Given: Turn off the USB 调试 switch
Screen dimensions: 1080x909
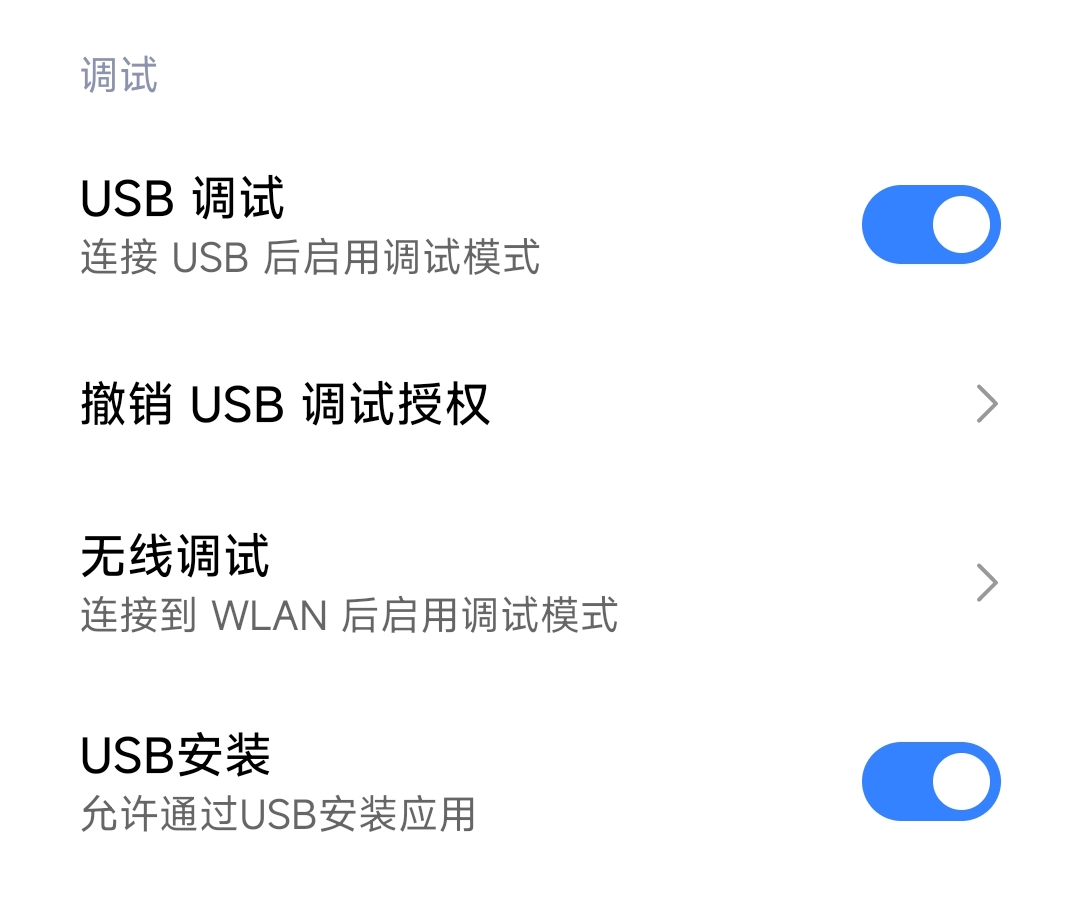Looking at the screenshot, I should (930, 225).
